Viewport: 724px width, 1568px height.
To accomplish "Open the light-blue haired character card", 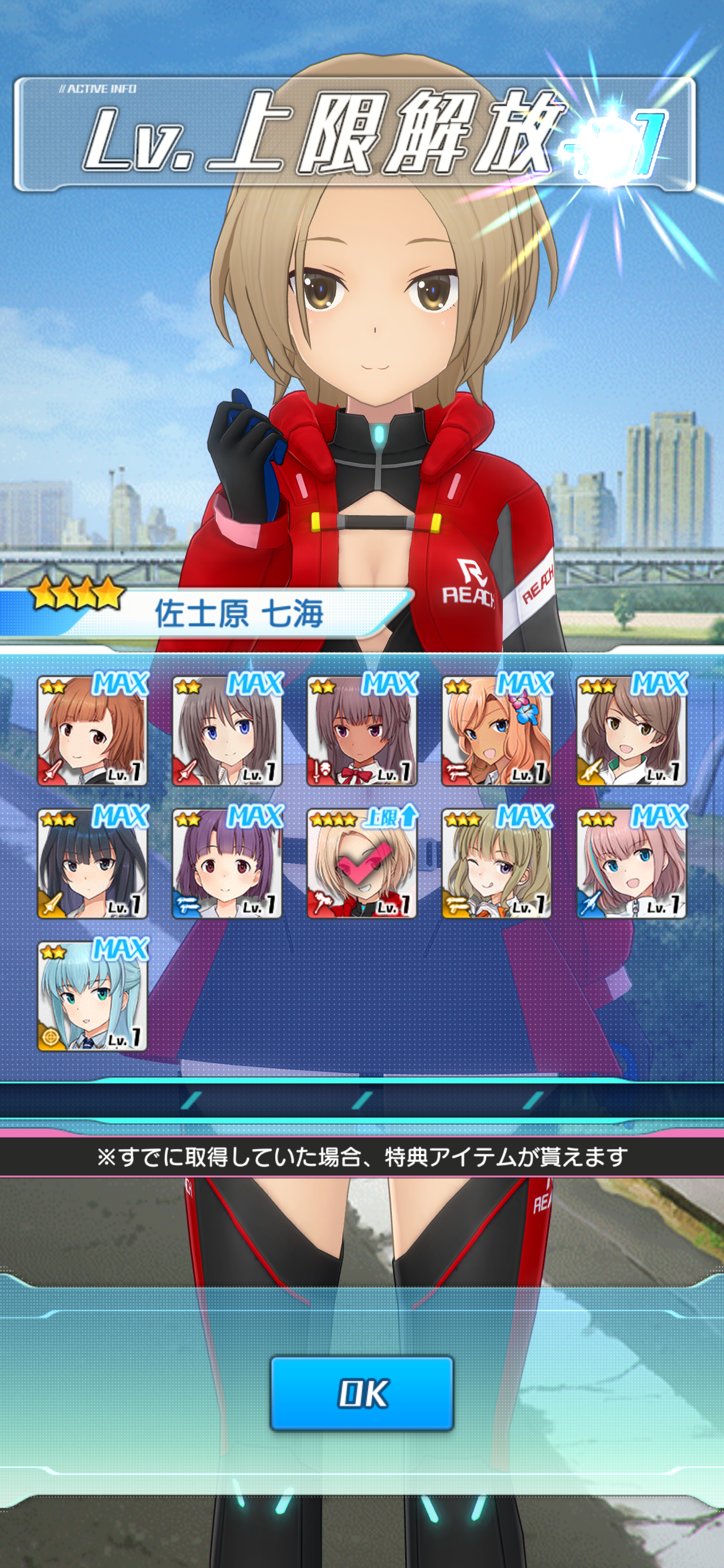I will pos(93,997).
